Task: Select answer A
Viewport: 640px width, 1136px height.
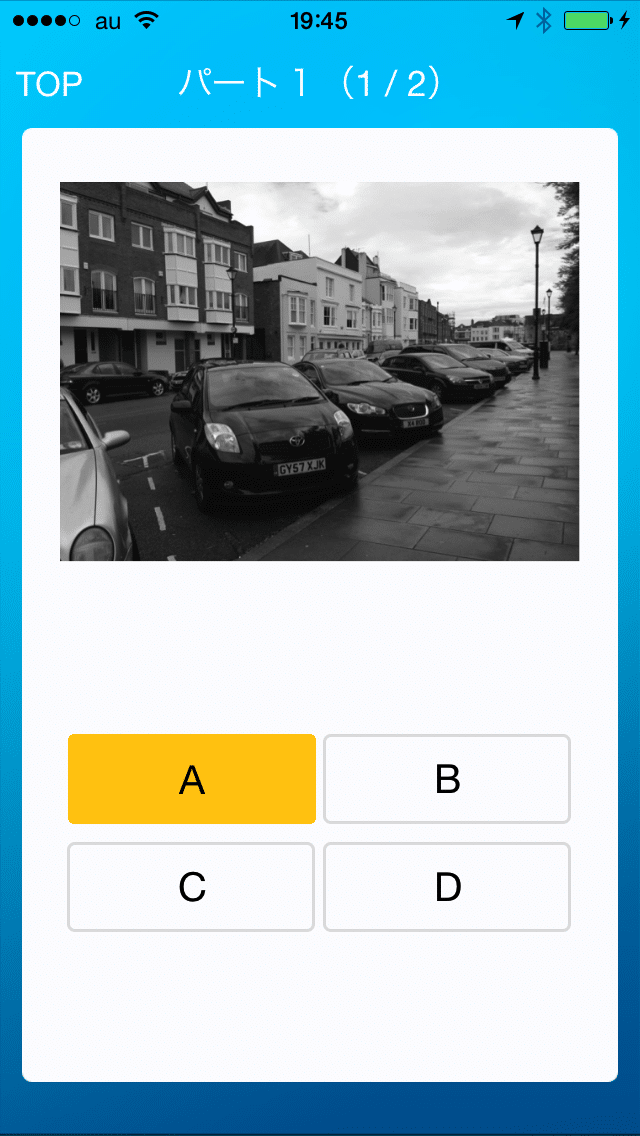Action: [192, 779]
